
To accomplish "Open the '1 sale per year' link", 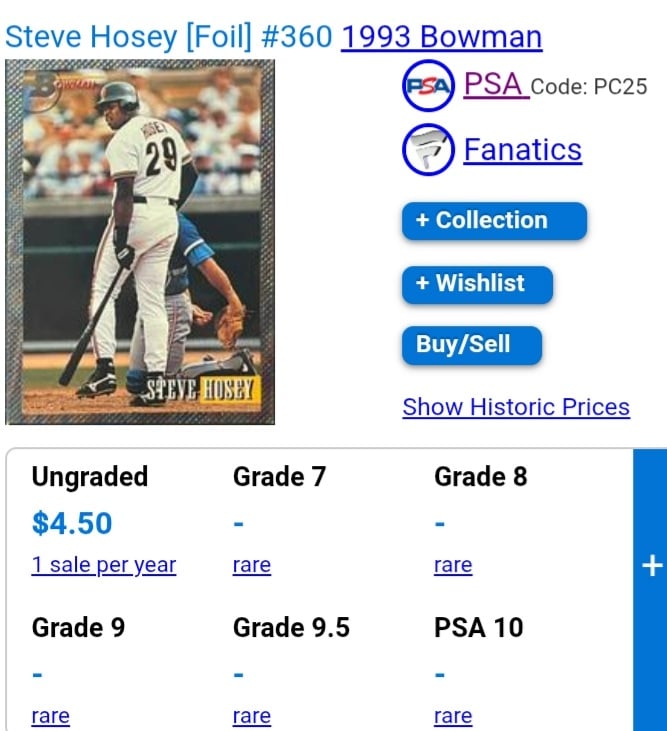I will 103,565.
